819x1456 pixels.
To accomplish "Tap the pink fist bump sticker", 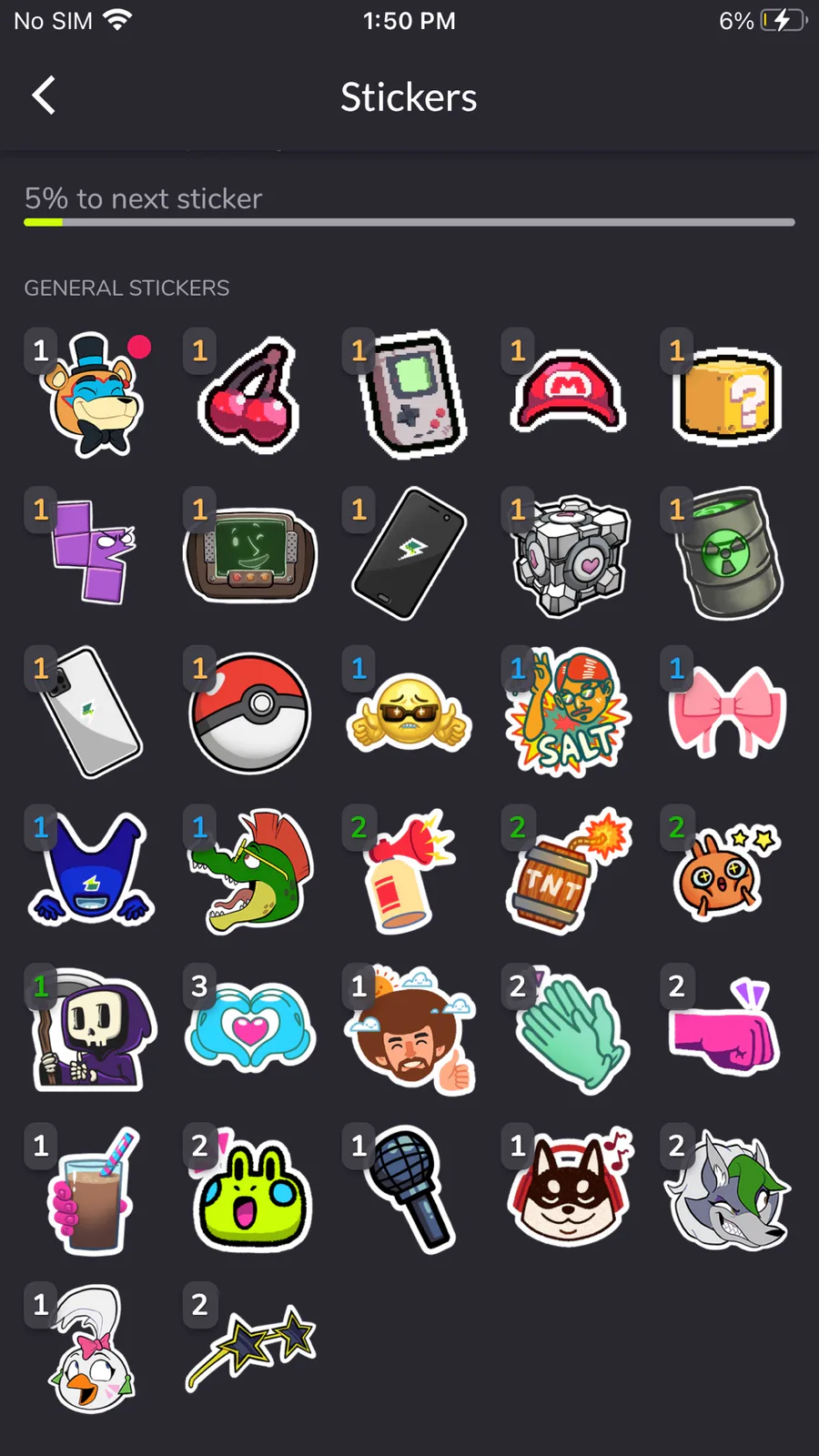I will pyautogui.click(x=724, y=1028).
